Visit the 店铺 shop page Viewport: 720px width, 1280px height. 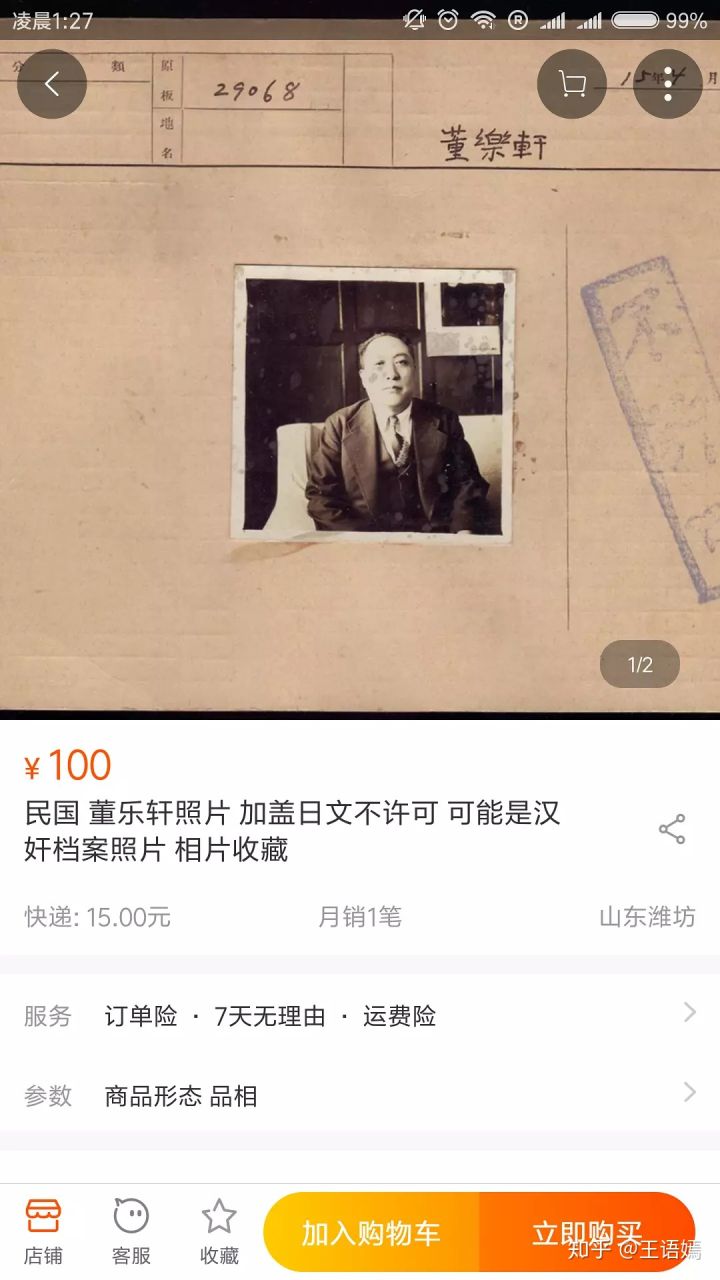(43, 1231)
